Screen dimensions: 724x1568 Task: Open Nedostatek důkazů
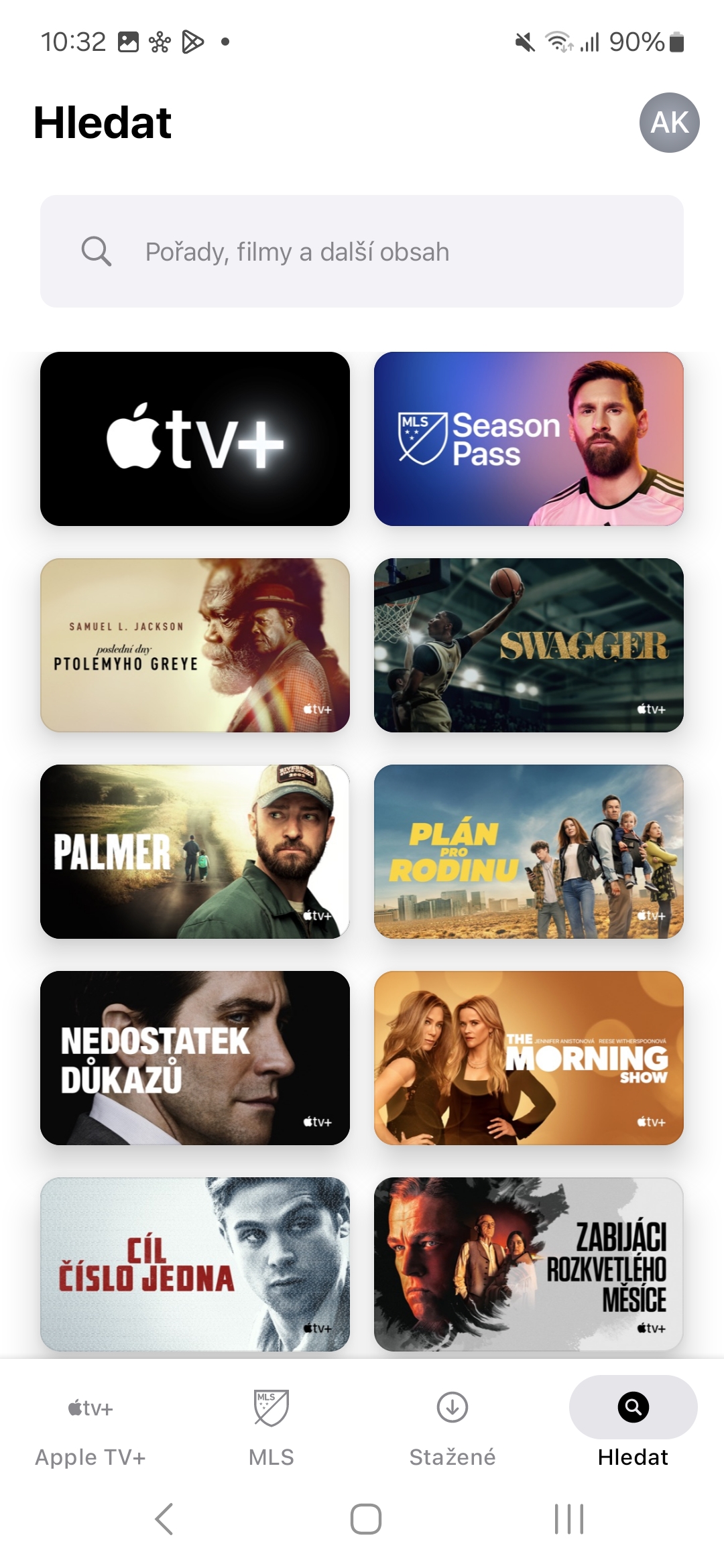(195, 1058)
